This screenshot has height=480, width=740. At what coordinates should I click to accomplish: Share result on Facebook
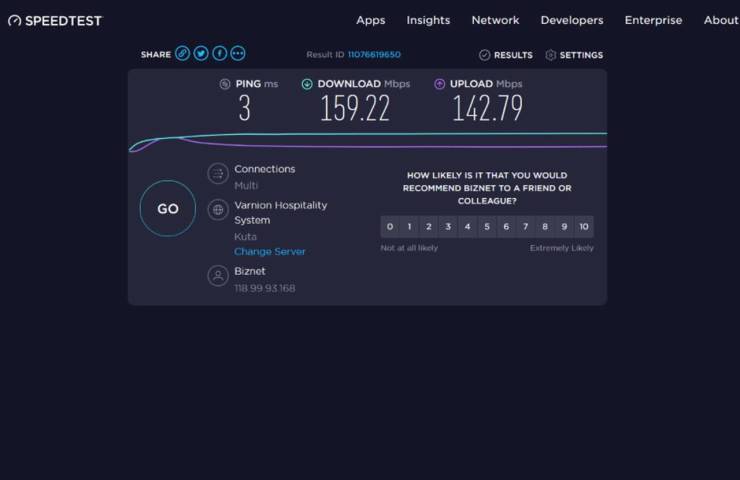tap(219, 54)
